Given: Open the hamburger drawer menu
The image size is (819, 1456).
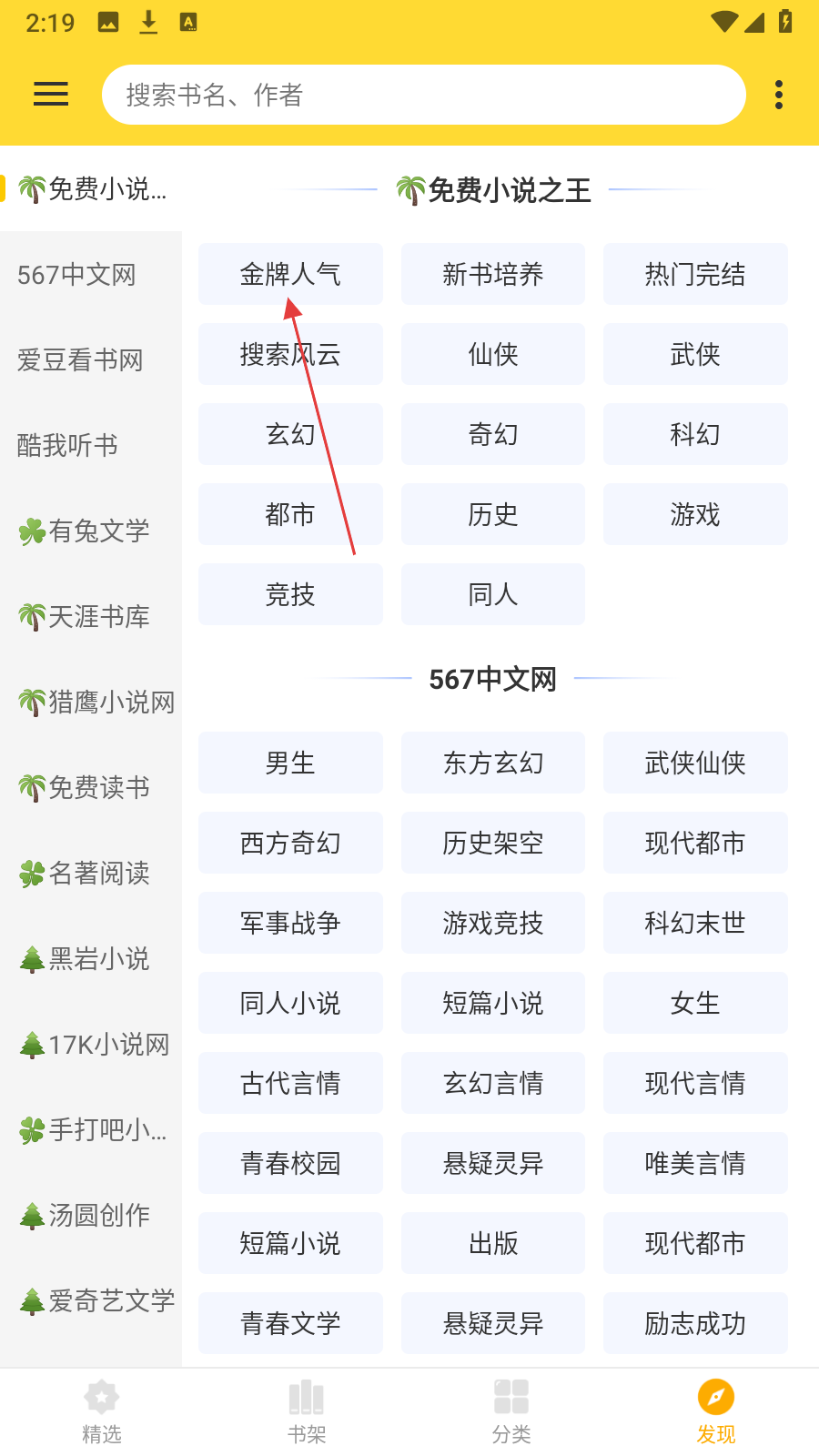Looking at the screenshot, I should coord(51,94).
